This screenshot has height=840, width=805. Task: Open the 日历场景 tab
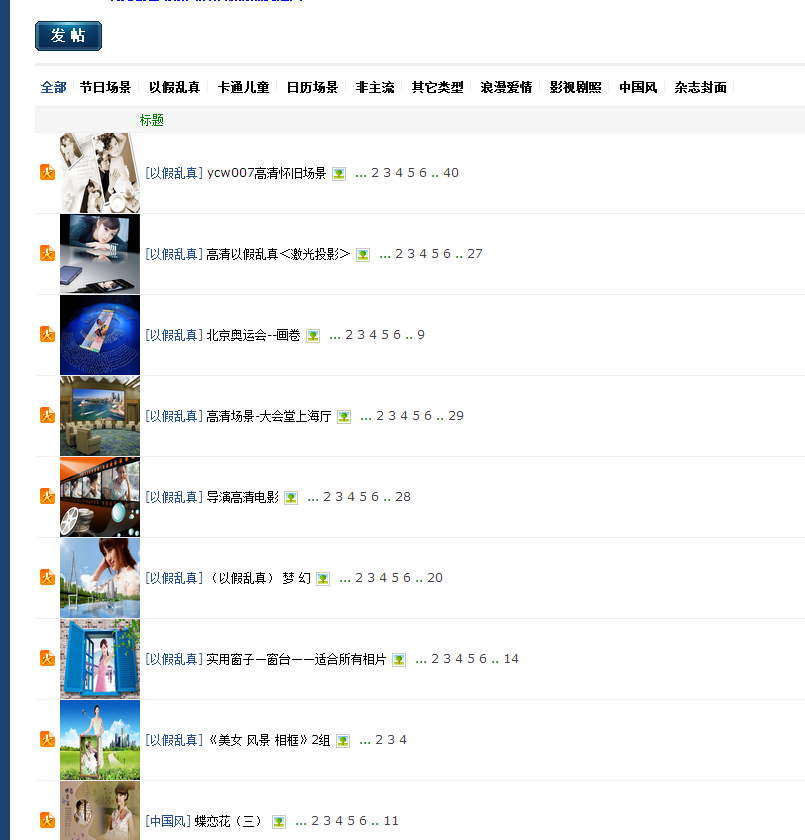pyautogui.click(x=312, y=88)
